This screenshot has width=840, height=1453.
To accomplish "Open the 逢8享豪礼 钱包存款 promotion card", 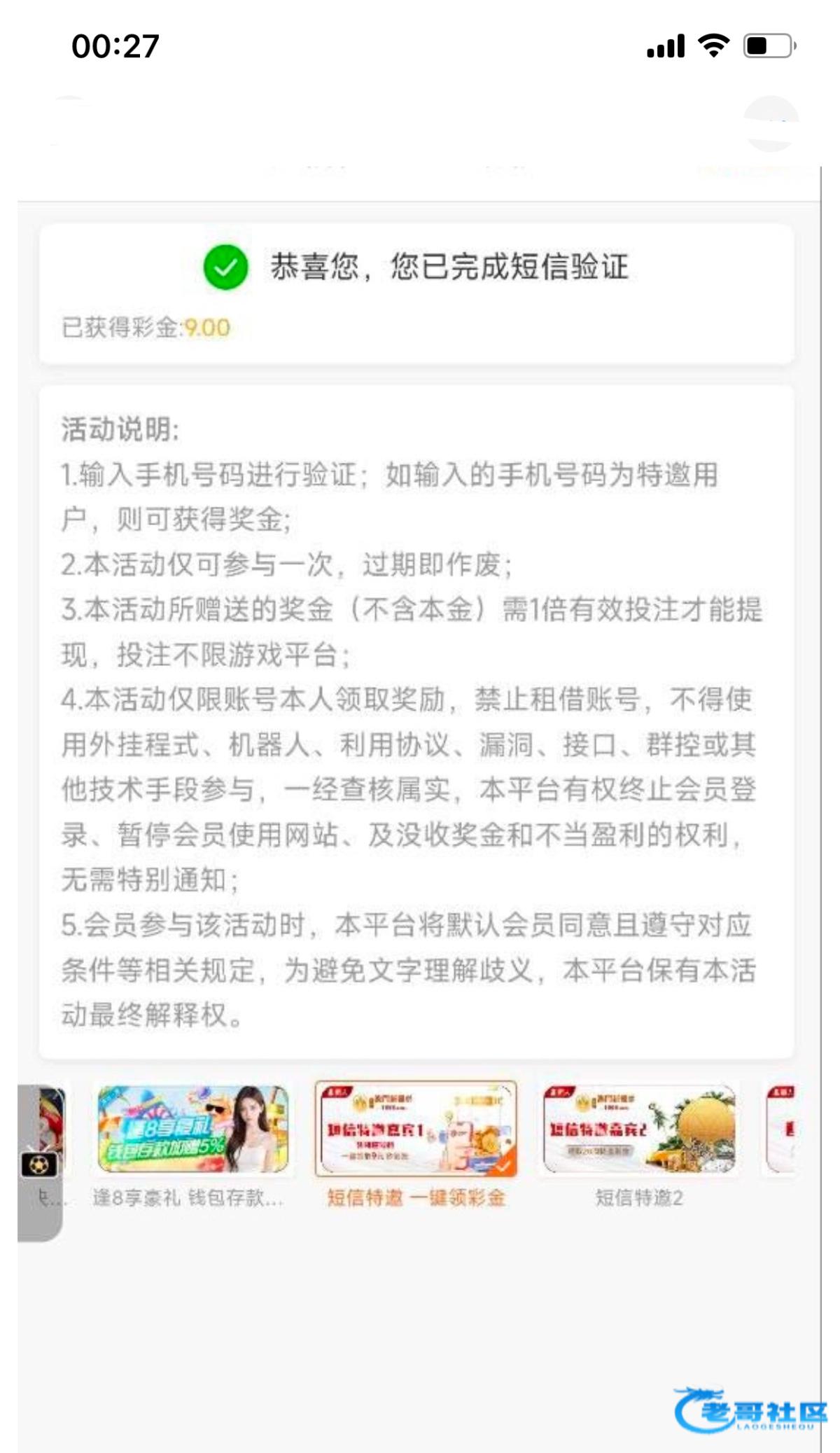I will click(192, 1129).
